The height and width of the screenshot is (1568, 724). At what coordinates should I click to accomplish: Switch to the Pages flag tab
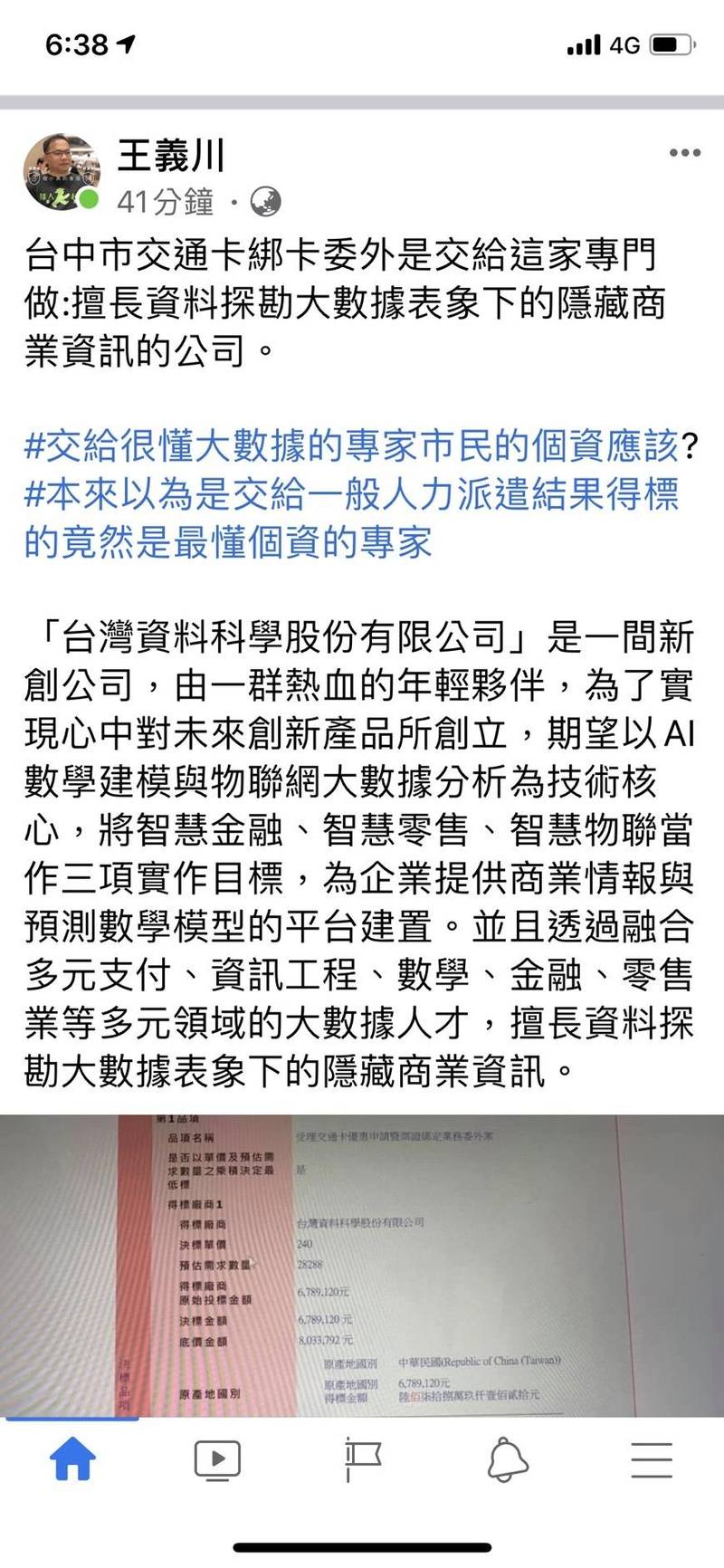tap(362, 1459)
